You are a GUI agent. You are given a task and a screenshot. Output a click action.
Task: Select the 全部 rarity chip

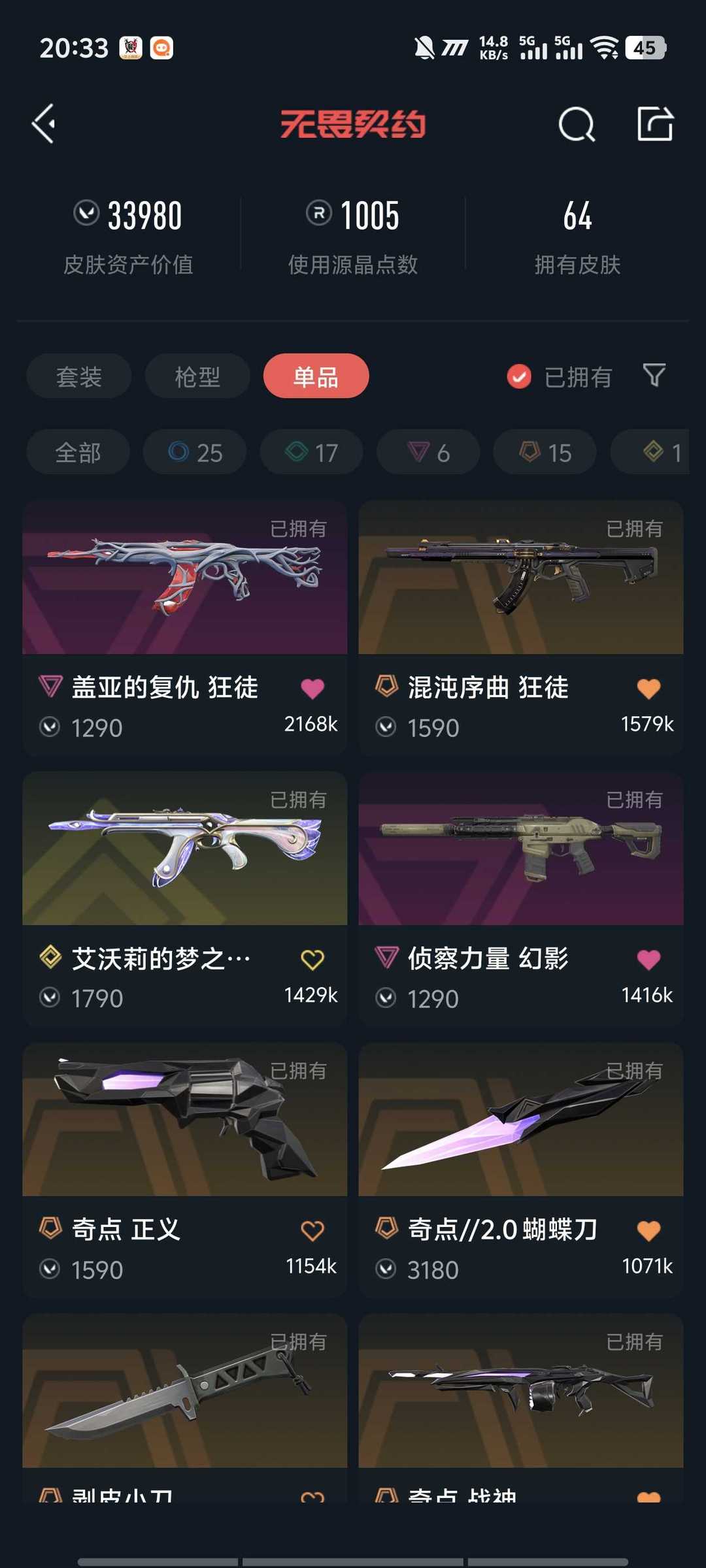78,452
